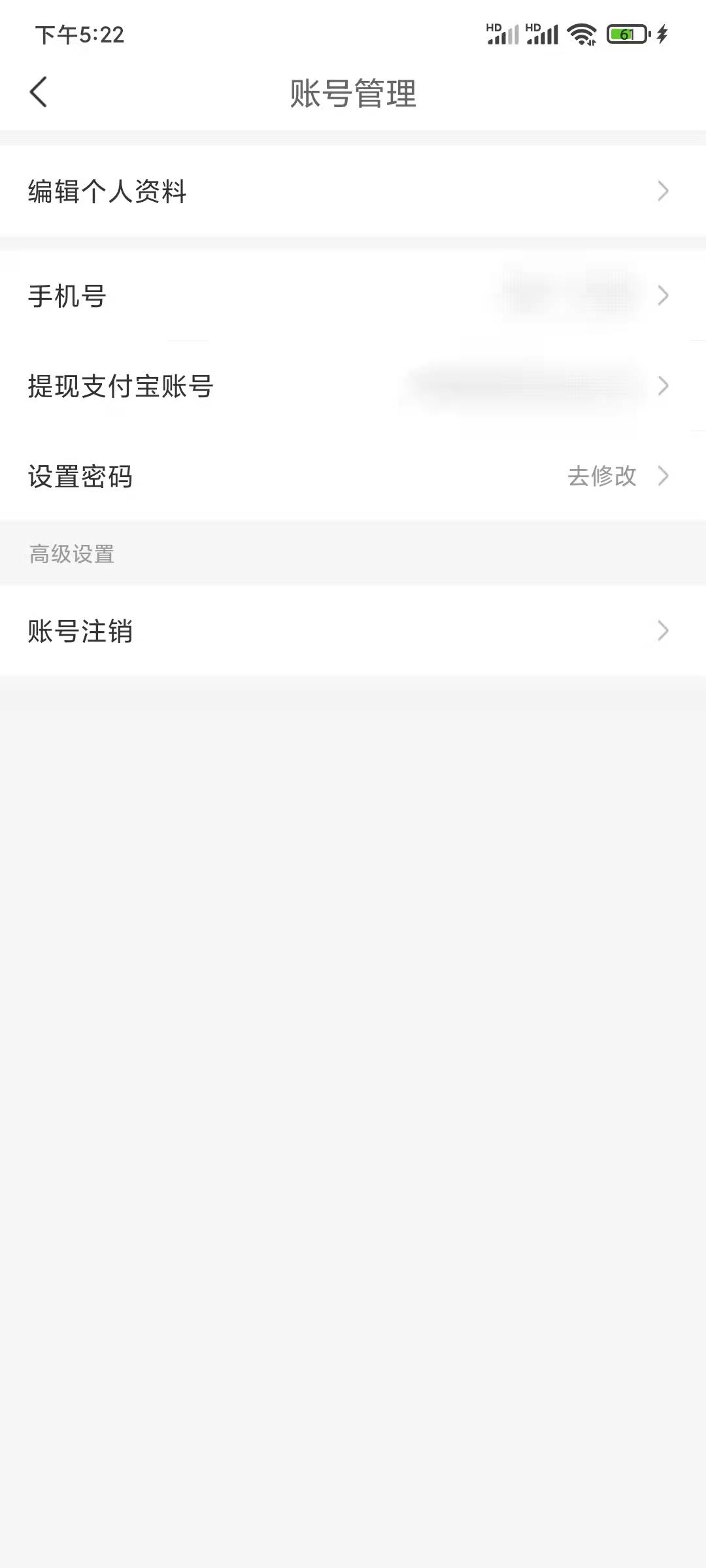Open 编辑个人资料 settings

coord(107,191)
